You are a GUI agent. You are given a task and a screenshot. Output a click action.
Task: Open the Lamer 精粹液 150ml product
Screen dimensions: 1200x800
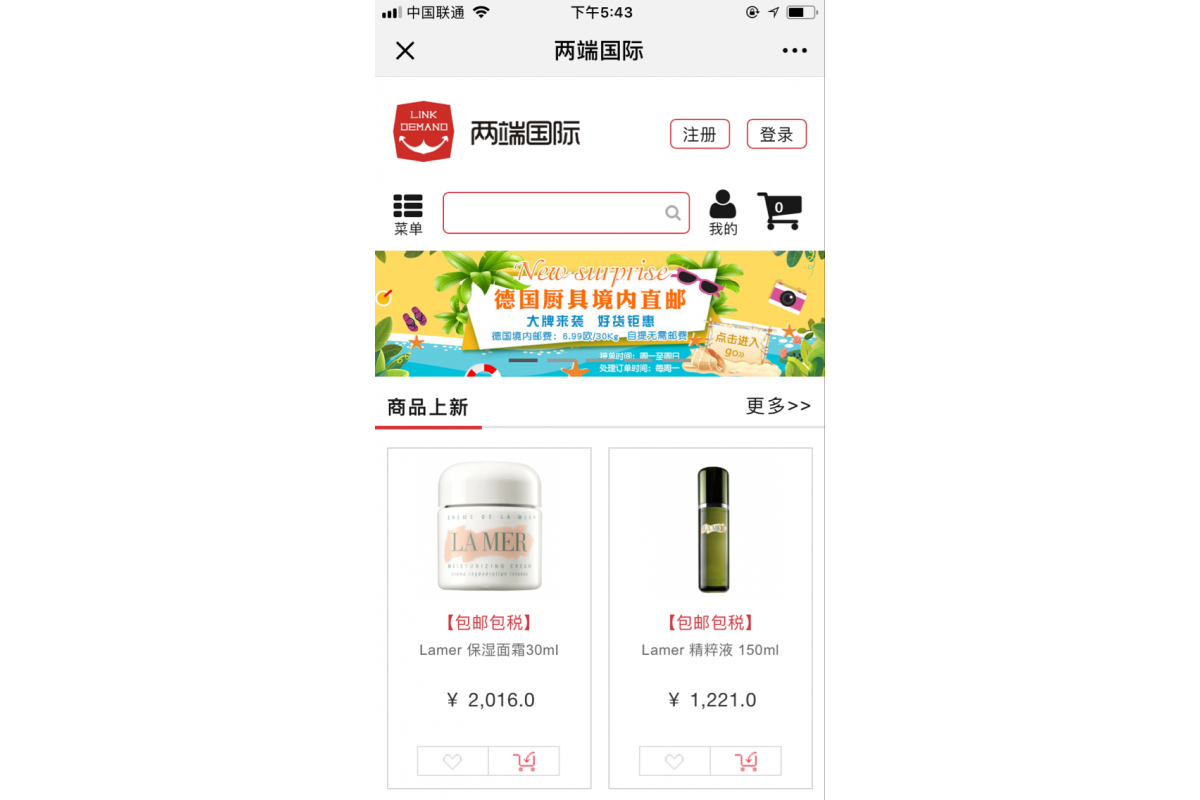[x=710, y=527]
